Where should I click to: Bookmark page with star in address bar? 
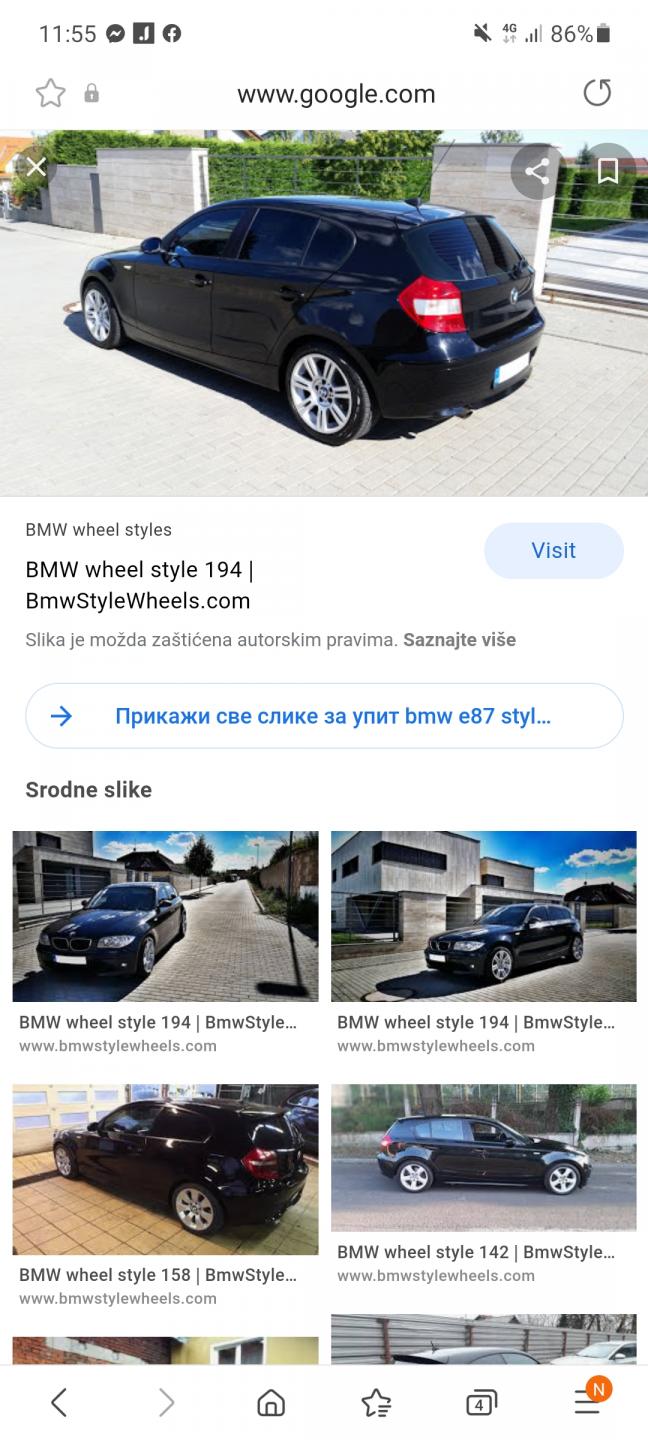click(x=50, y=94)
